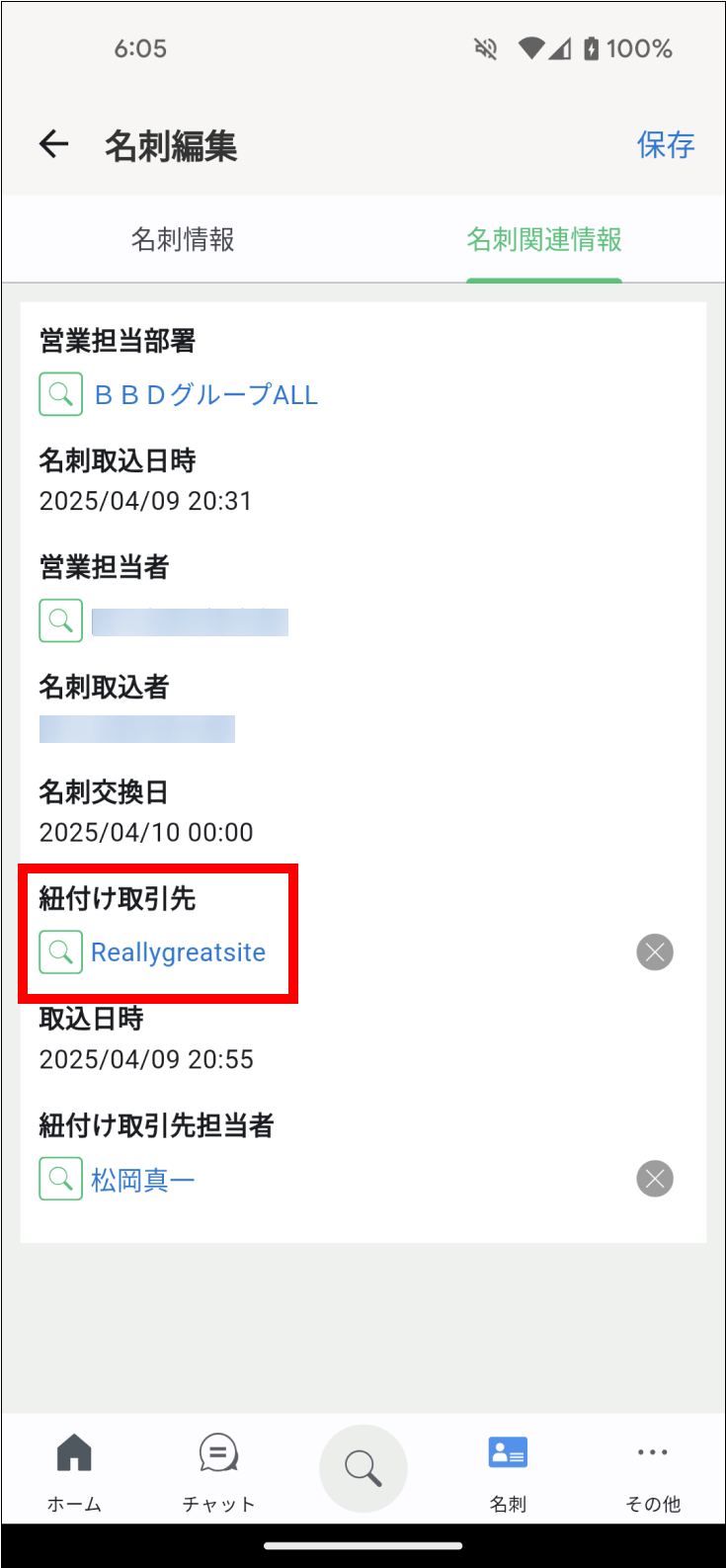Search linked client next to Reallygreatsite
The width and height of the screenshot is (726, 1568).
60,951
